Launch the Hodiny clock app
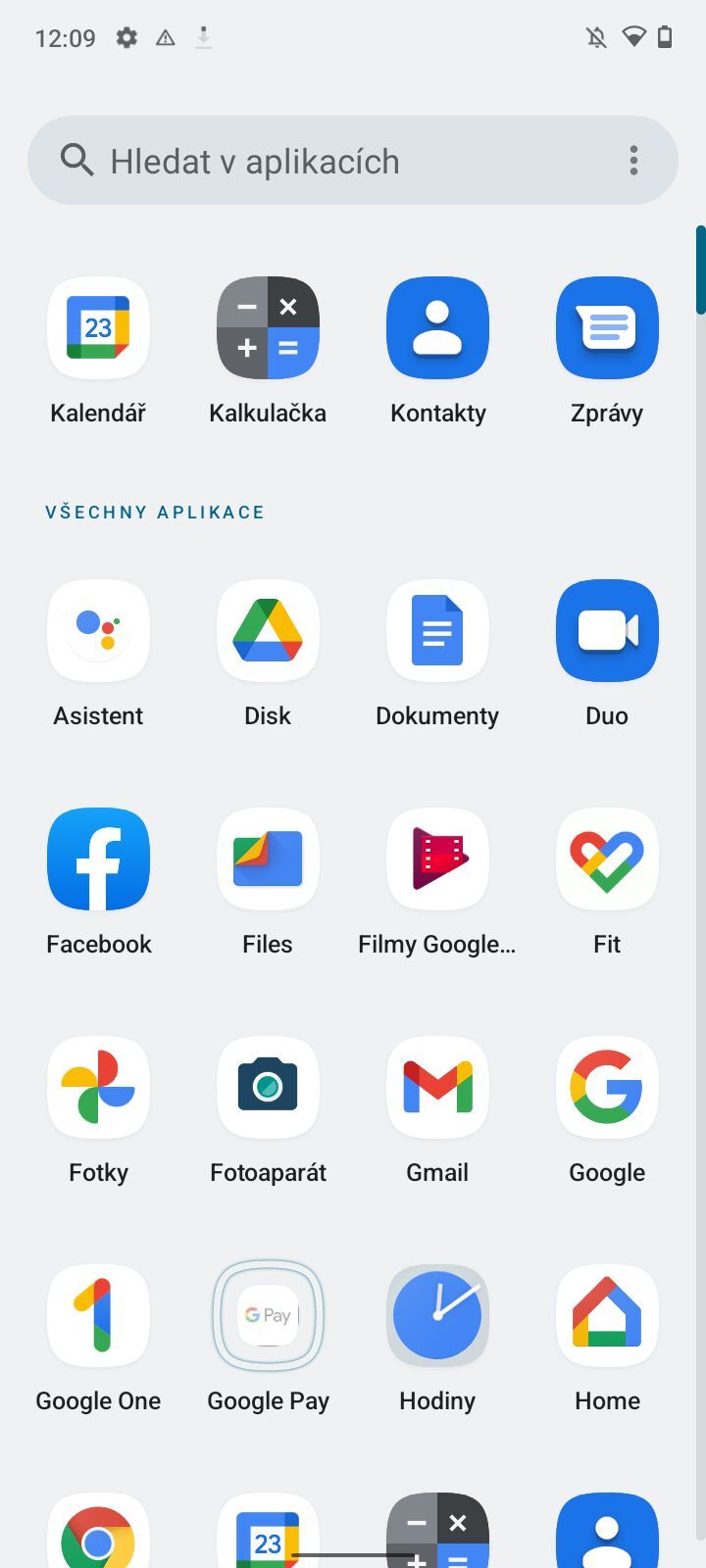The height and width of the screenshot is (1568, 706). (437, 1316)
